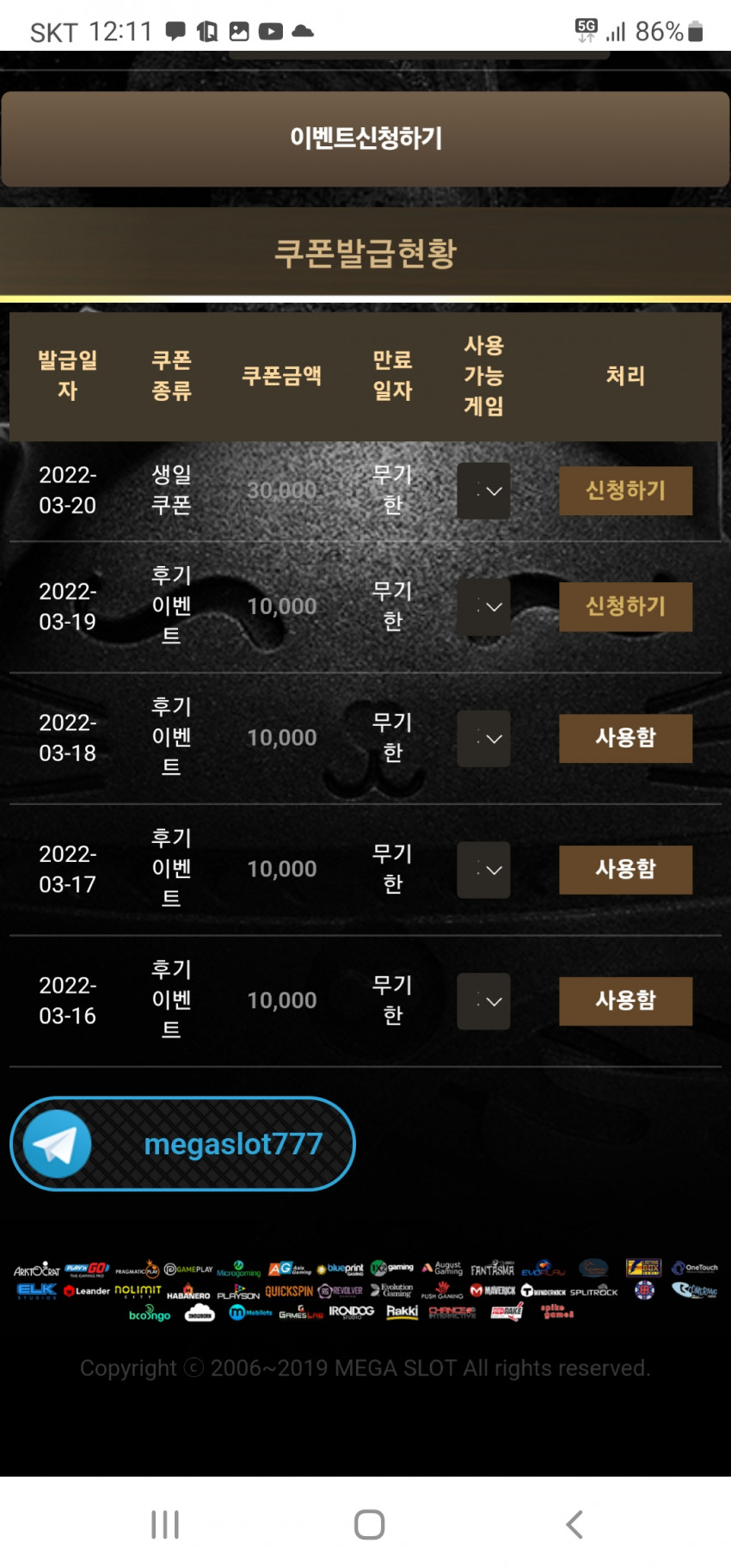Tap 사용함 button in the 2022-03-18 row
The image size is (731, 1568).
coord(625,738)
